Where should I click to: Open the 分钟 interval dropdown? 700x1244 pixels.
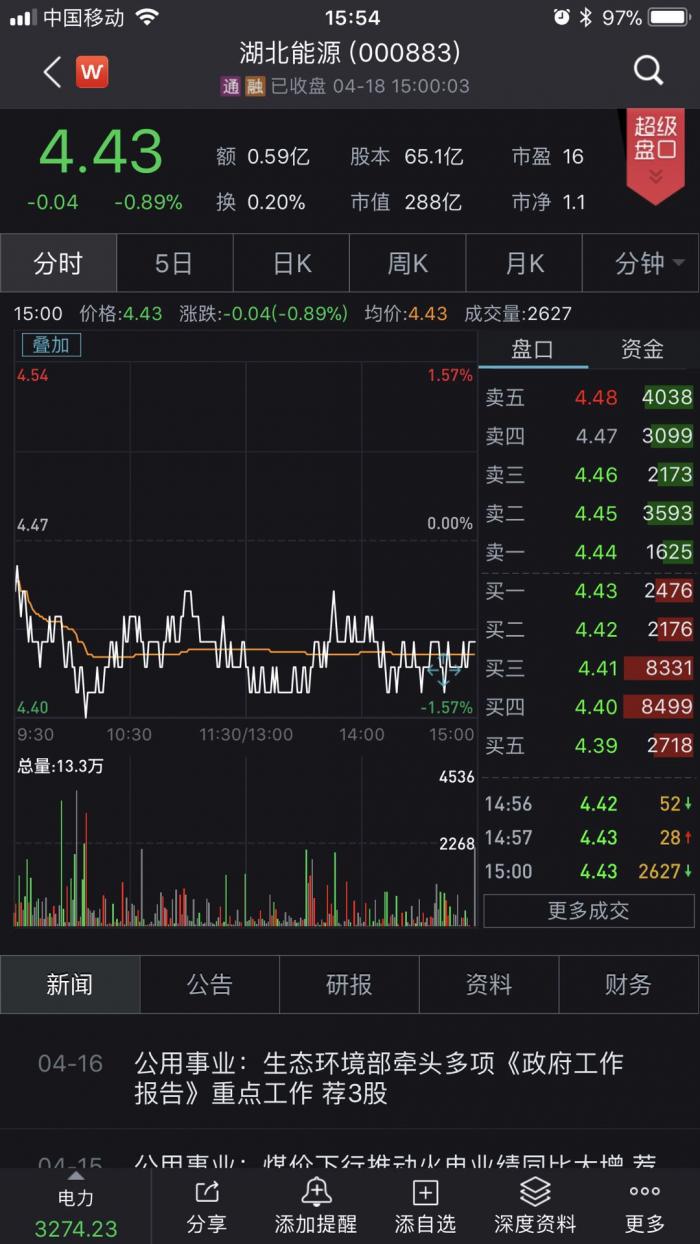[648, 264]
